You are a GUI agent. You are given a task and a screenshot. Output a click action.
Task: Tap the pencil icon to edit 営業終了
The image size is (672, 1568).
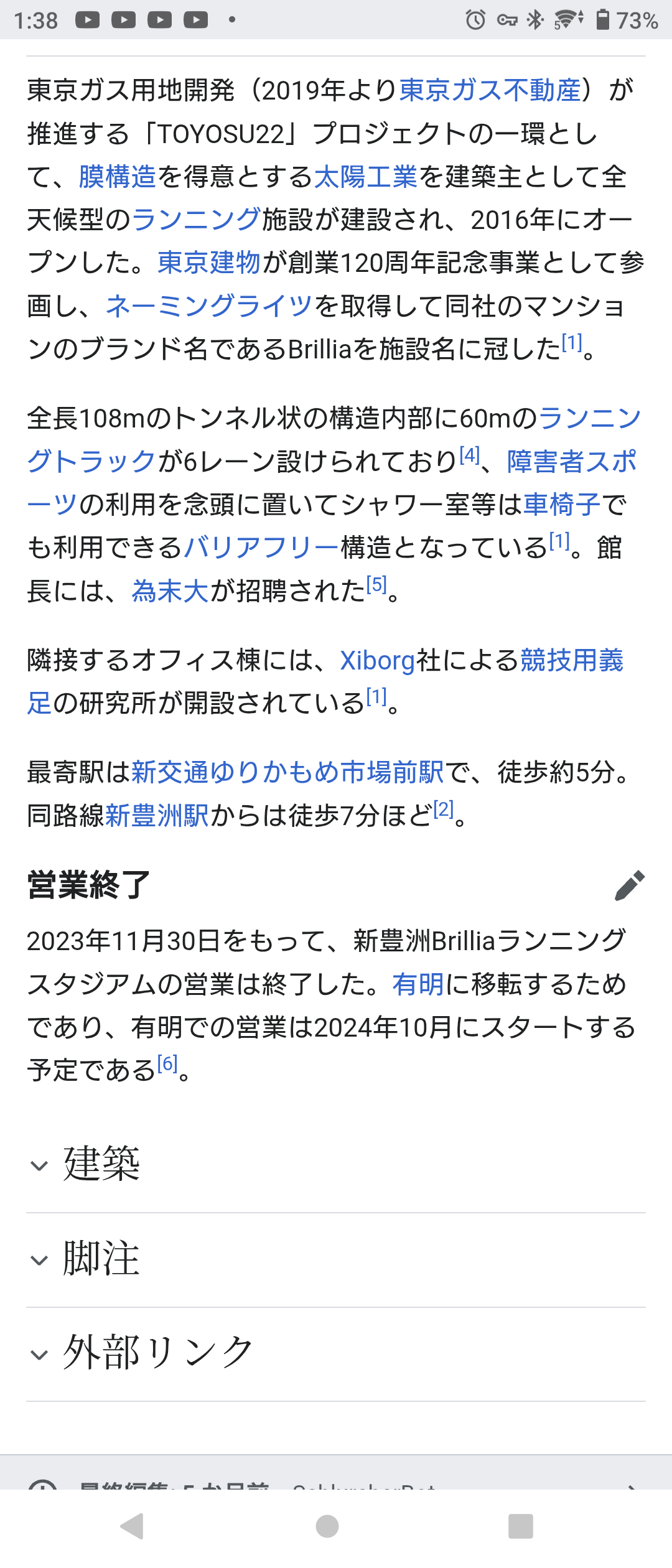(629, 885)
